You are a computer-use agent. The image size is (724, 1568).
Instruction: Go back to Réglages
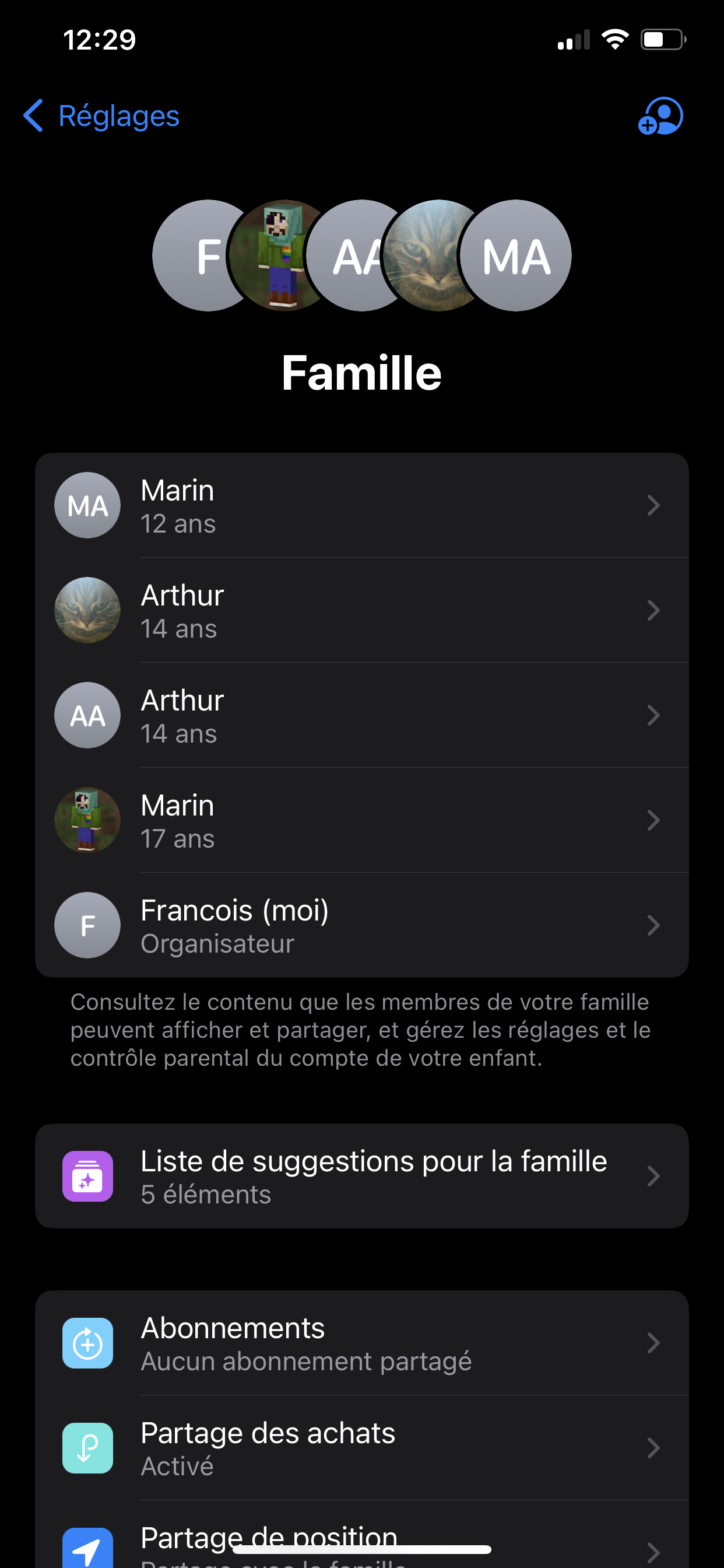[x=101, y=116]
